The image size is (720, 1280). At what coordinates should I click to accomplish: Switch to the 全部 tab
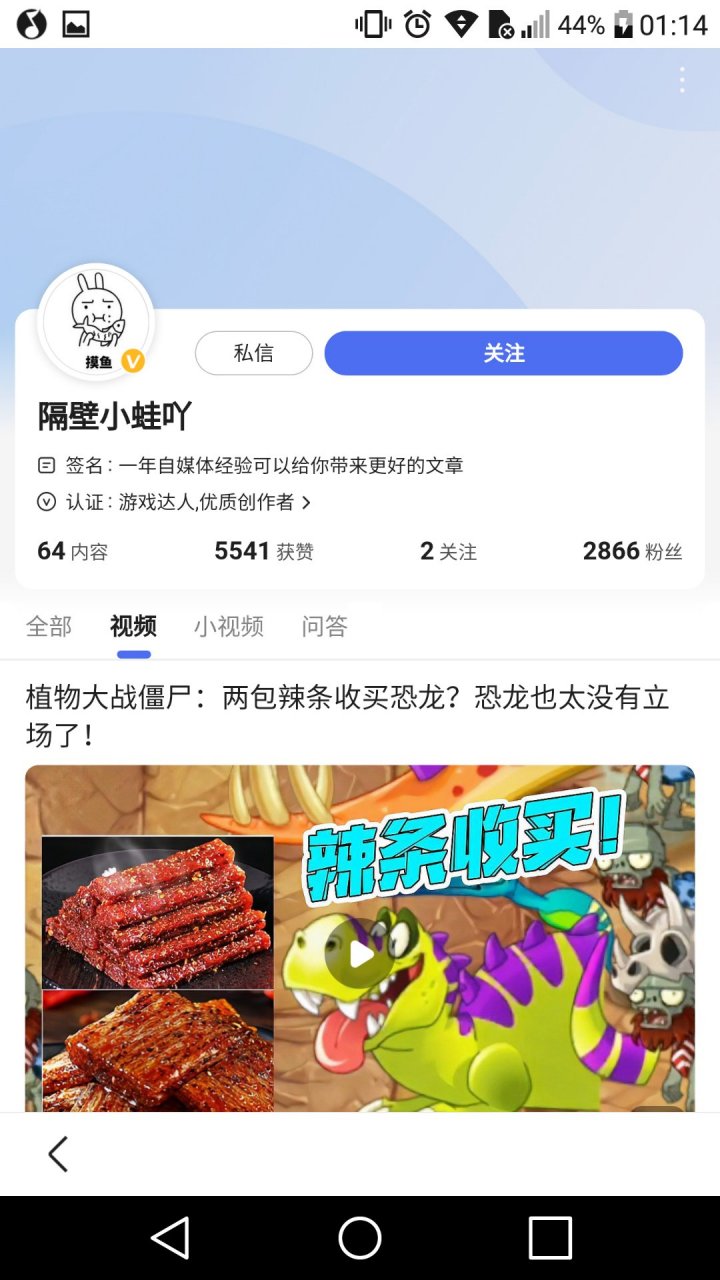click(48, 626)
